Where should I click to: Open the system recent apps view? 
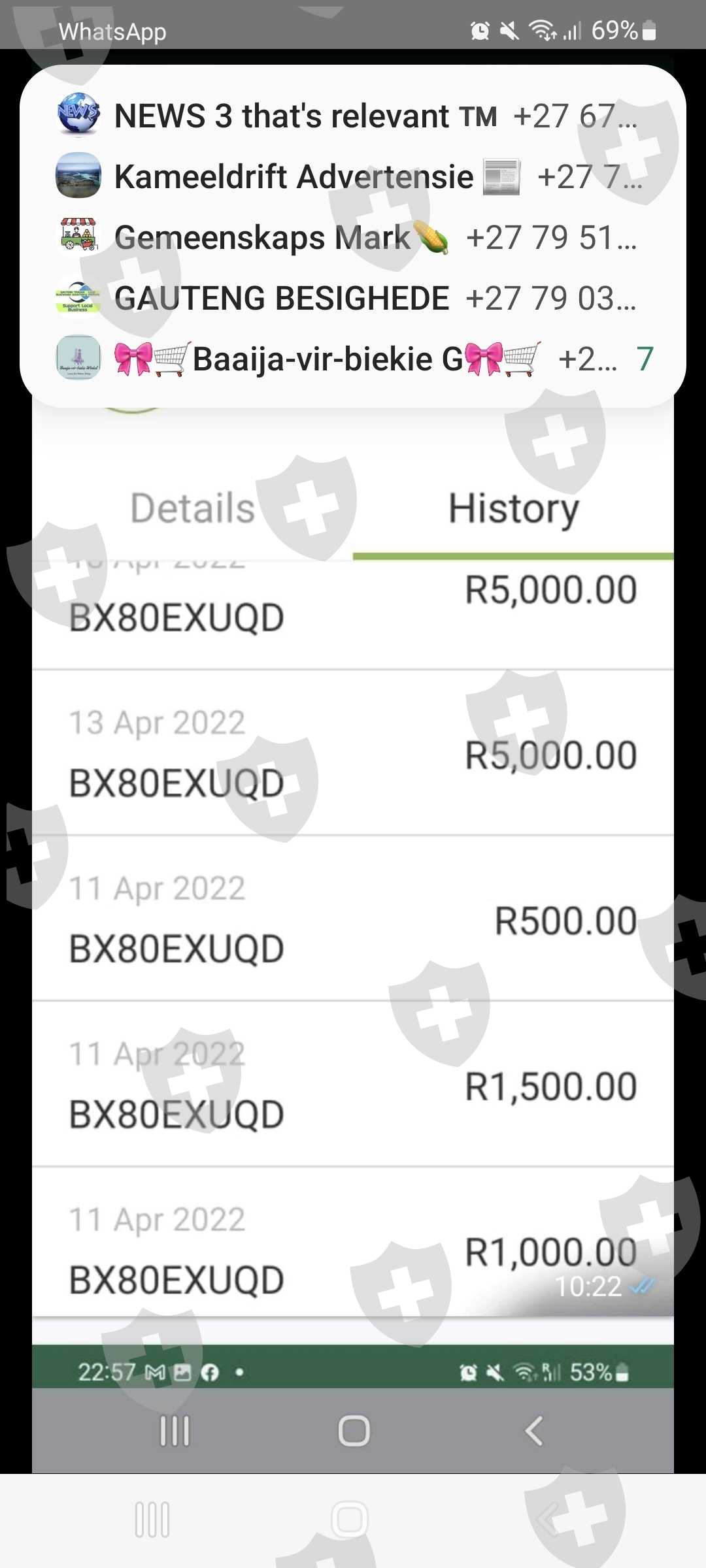[x=152, y=1520]
